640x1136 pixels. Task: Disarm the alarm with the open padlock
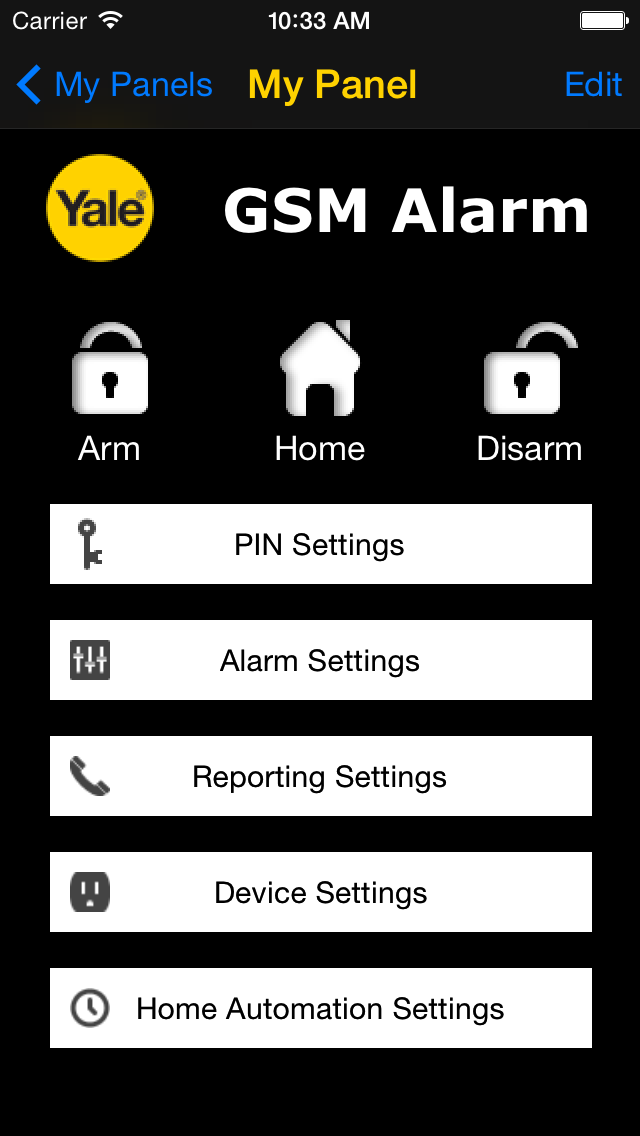tap(530, 392)
